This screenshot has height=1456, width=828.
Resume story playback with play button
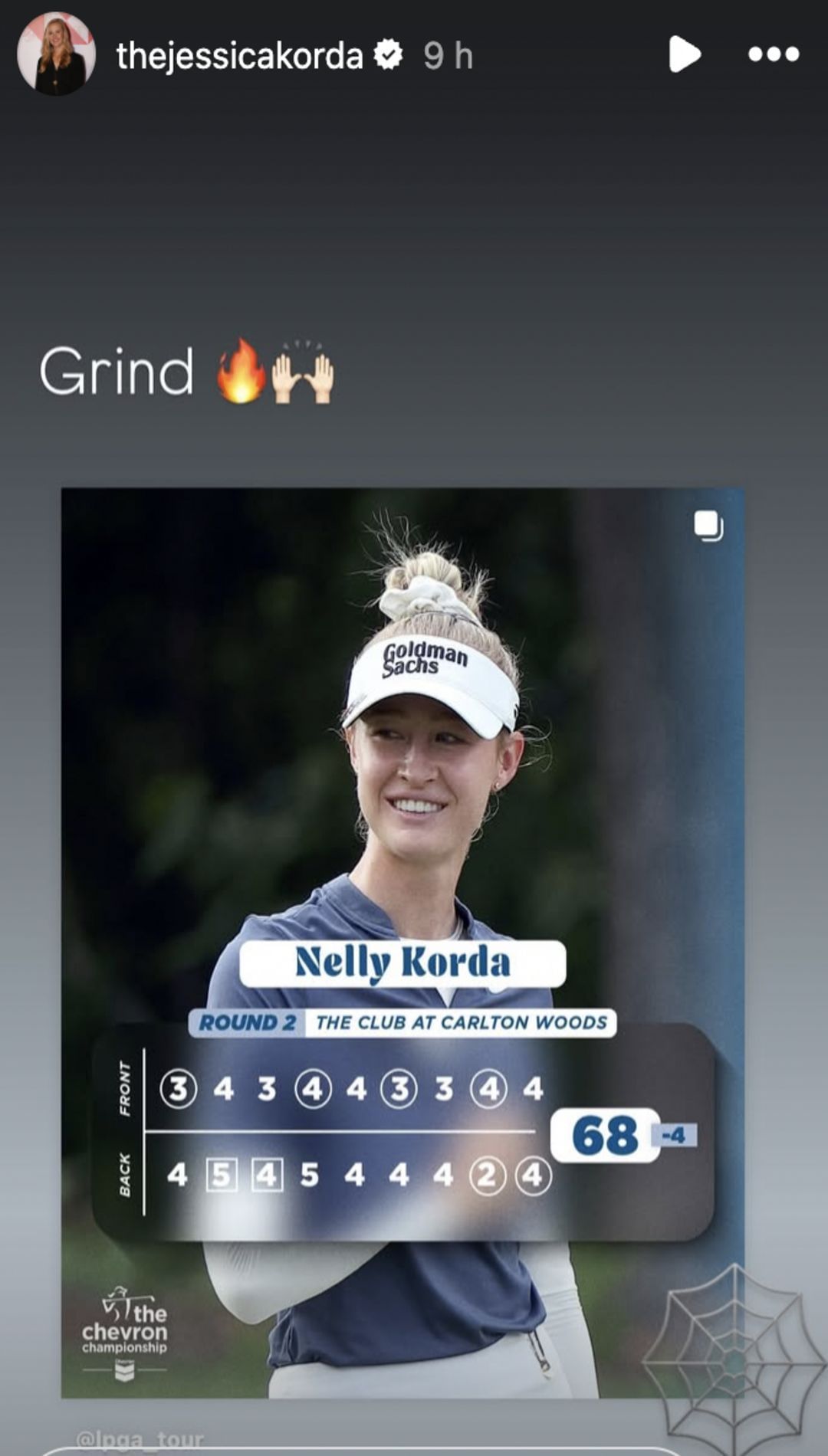(x=684, y=54)
